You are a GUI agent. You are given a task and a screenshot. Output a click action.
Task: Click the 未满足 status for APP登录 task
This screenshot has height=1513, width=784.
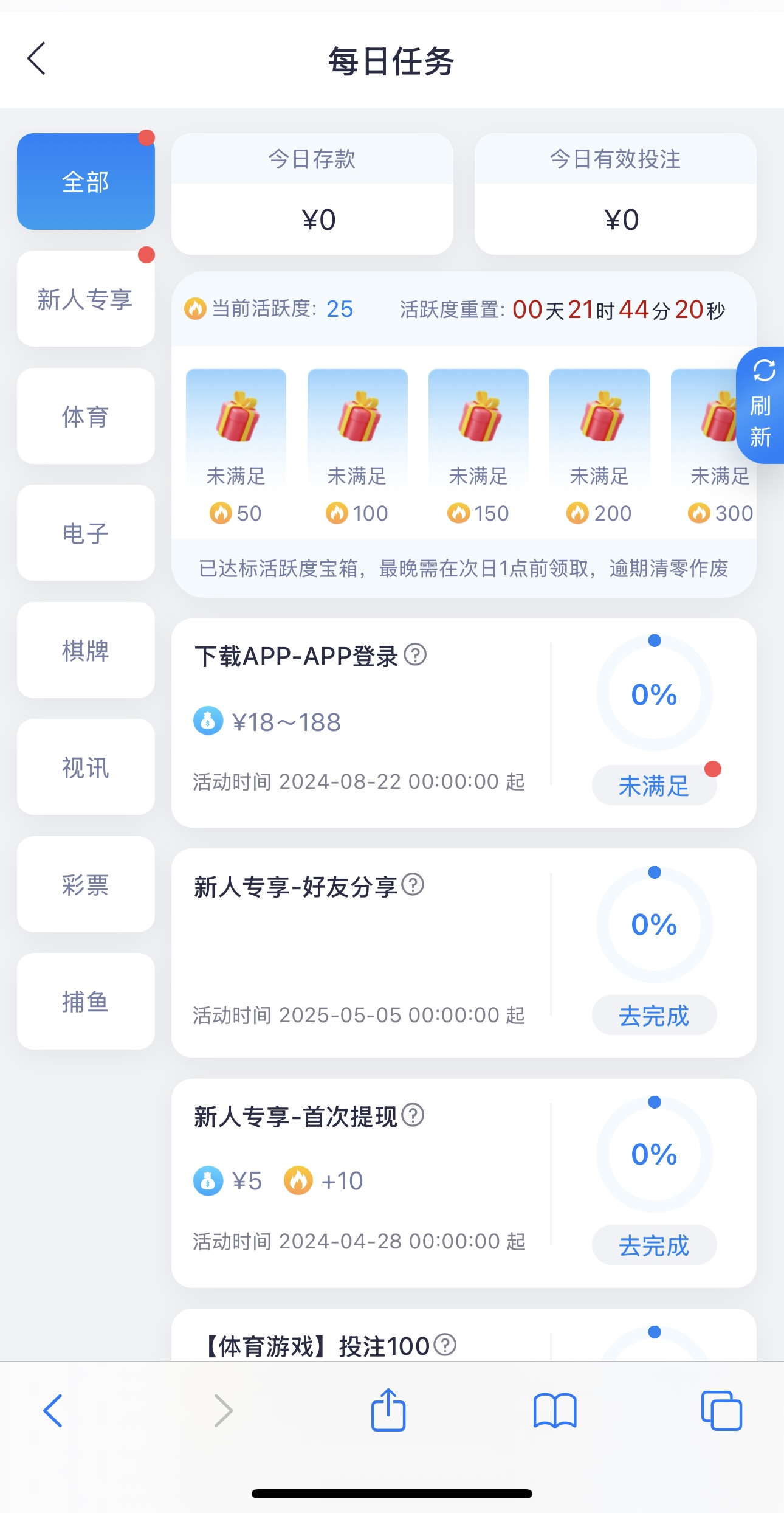point(653,785)
